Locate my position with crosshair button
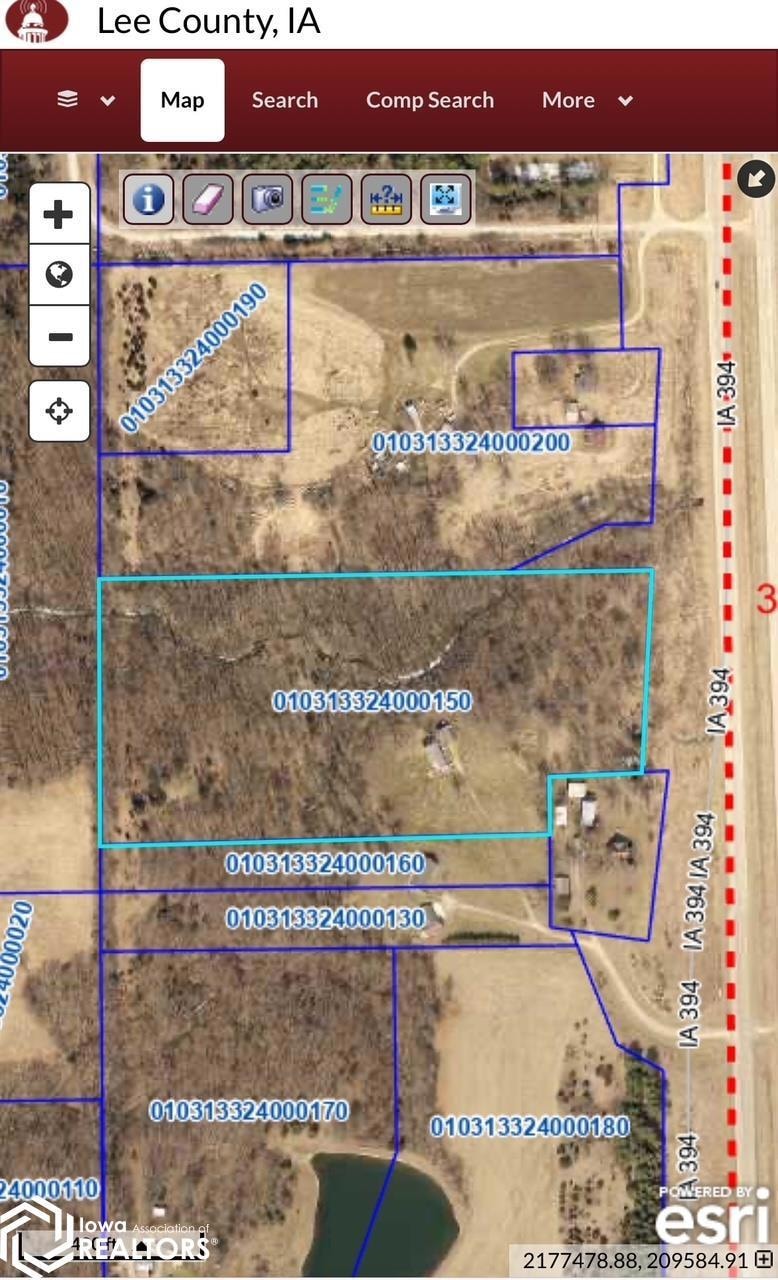Screen dimensions: 778x1280 tap(59, 410)
